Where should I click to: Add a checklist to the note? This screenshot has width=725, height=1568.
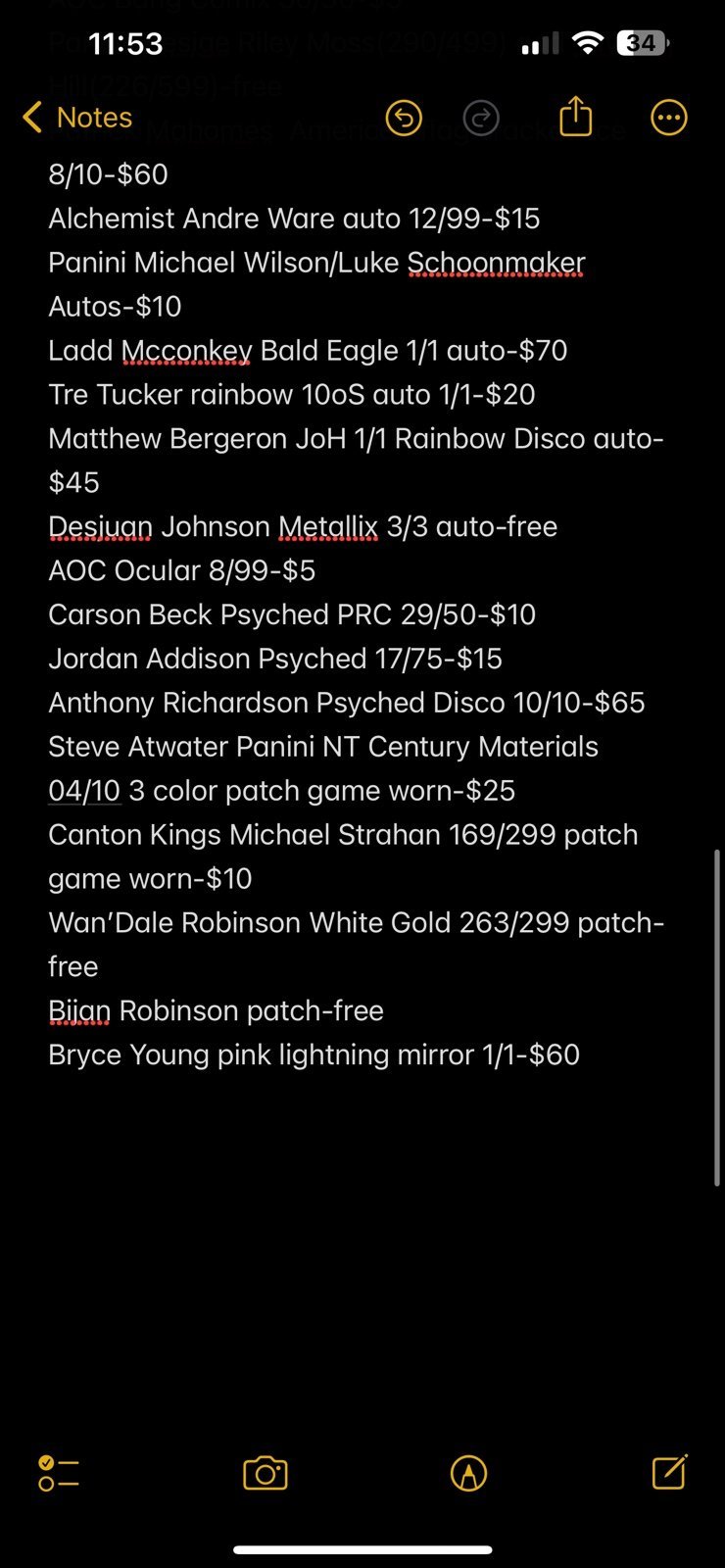point(59,1473)
